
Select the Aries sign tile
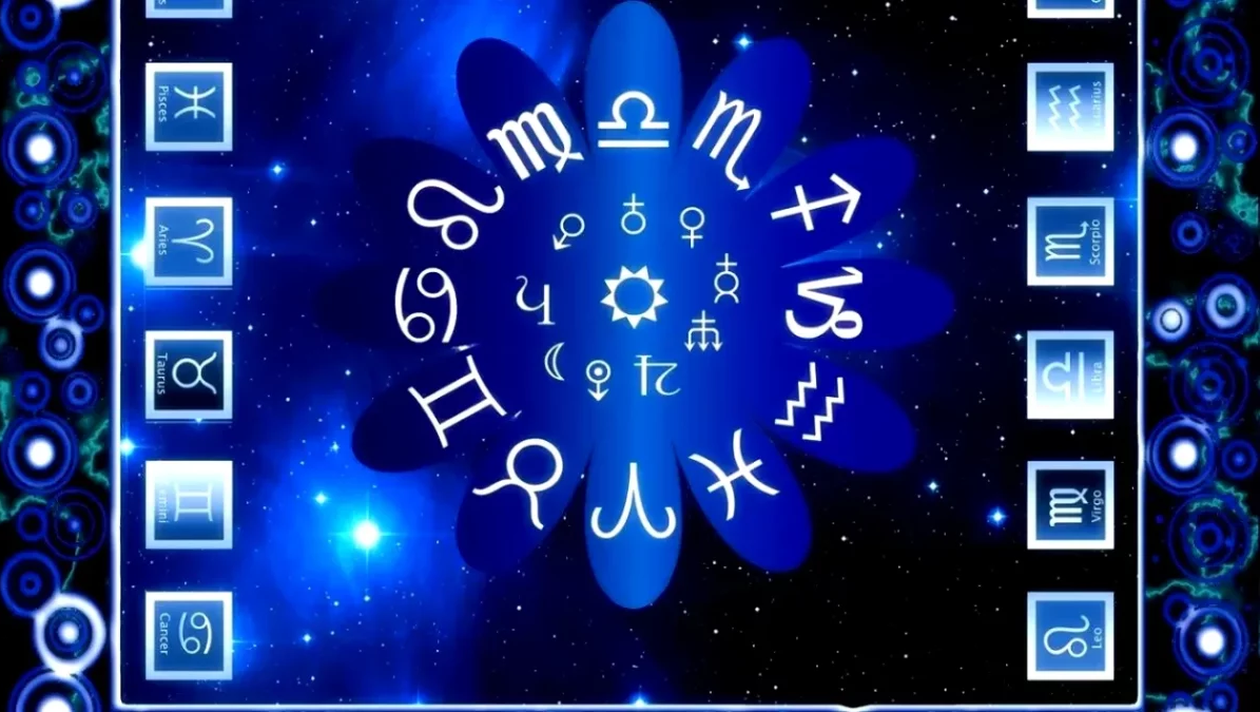pos(188,241)
